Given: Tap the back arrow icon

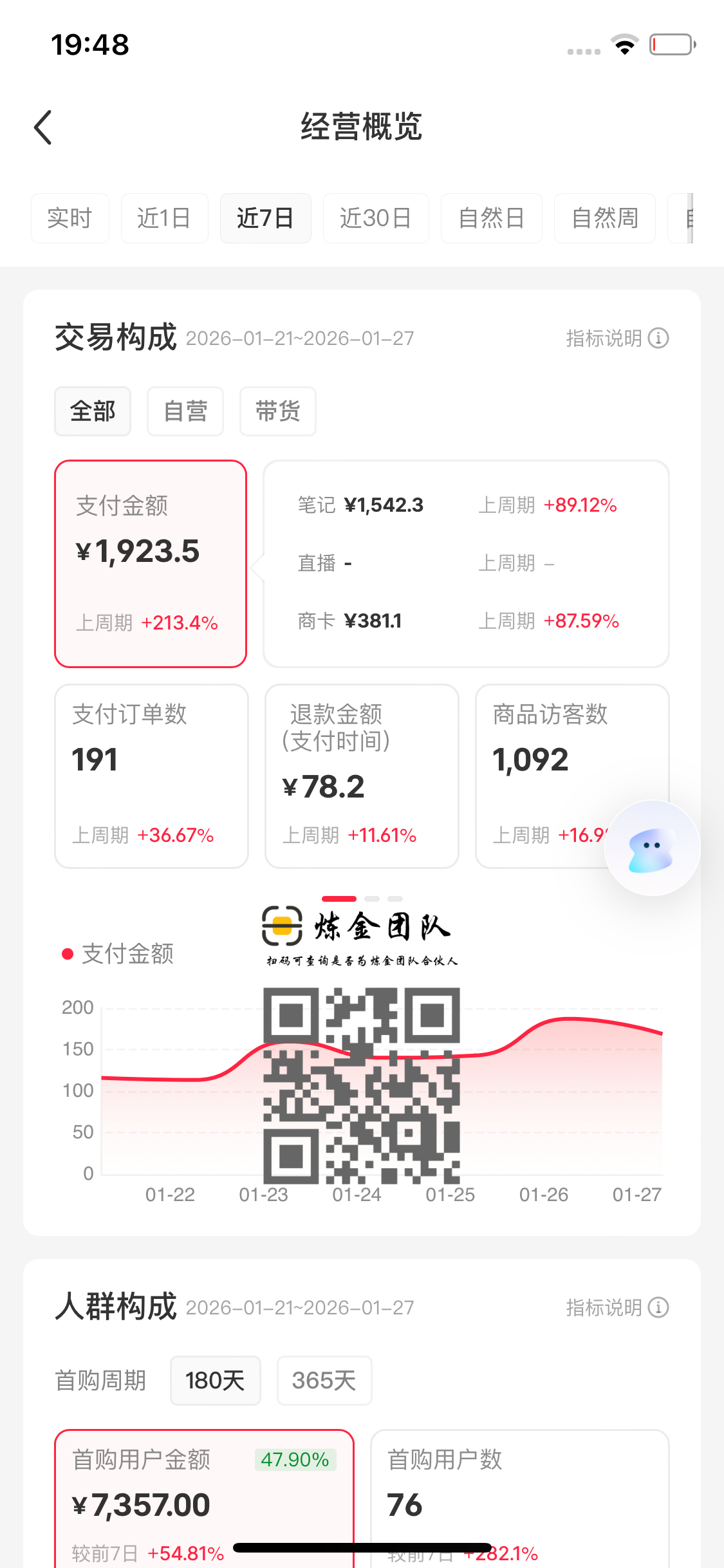Looking at the screenshot, I should pyautogui.click(x=43, y=126).
